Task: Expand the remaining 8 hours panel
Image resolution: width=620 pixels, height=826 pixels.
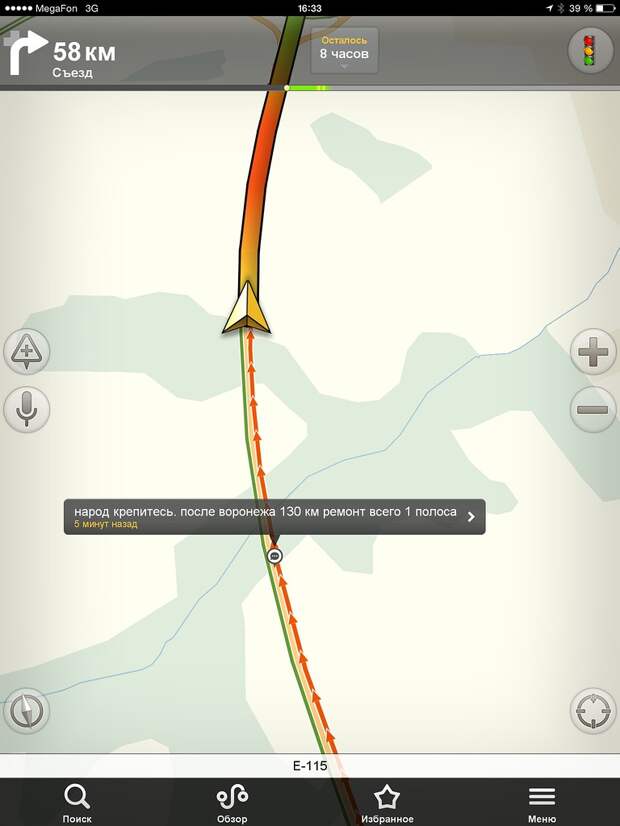Action: pyautogui.click(x=344, y=52)
